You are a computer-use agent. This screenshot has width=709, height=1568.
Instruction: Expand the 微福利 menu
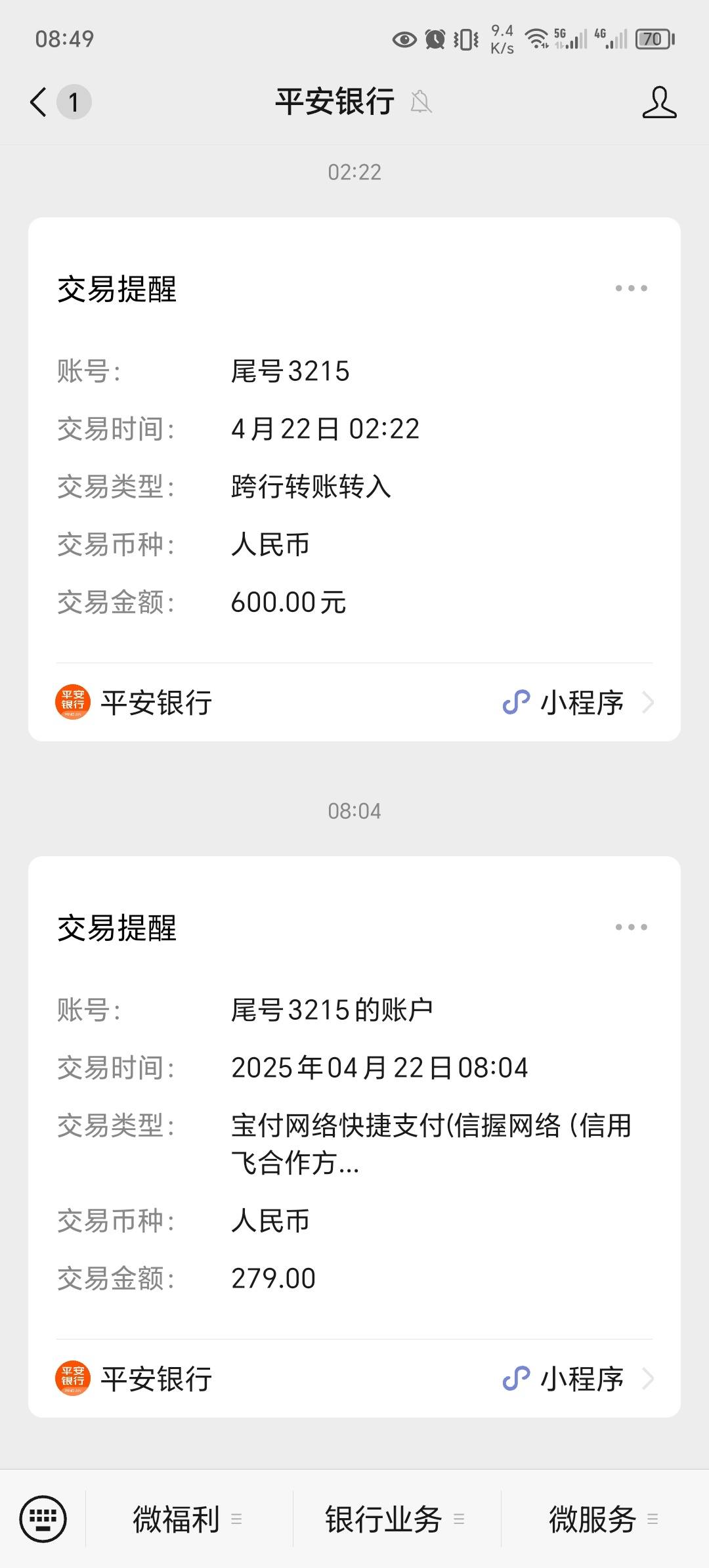pyautogui.click(x=189, y=1519)
